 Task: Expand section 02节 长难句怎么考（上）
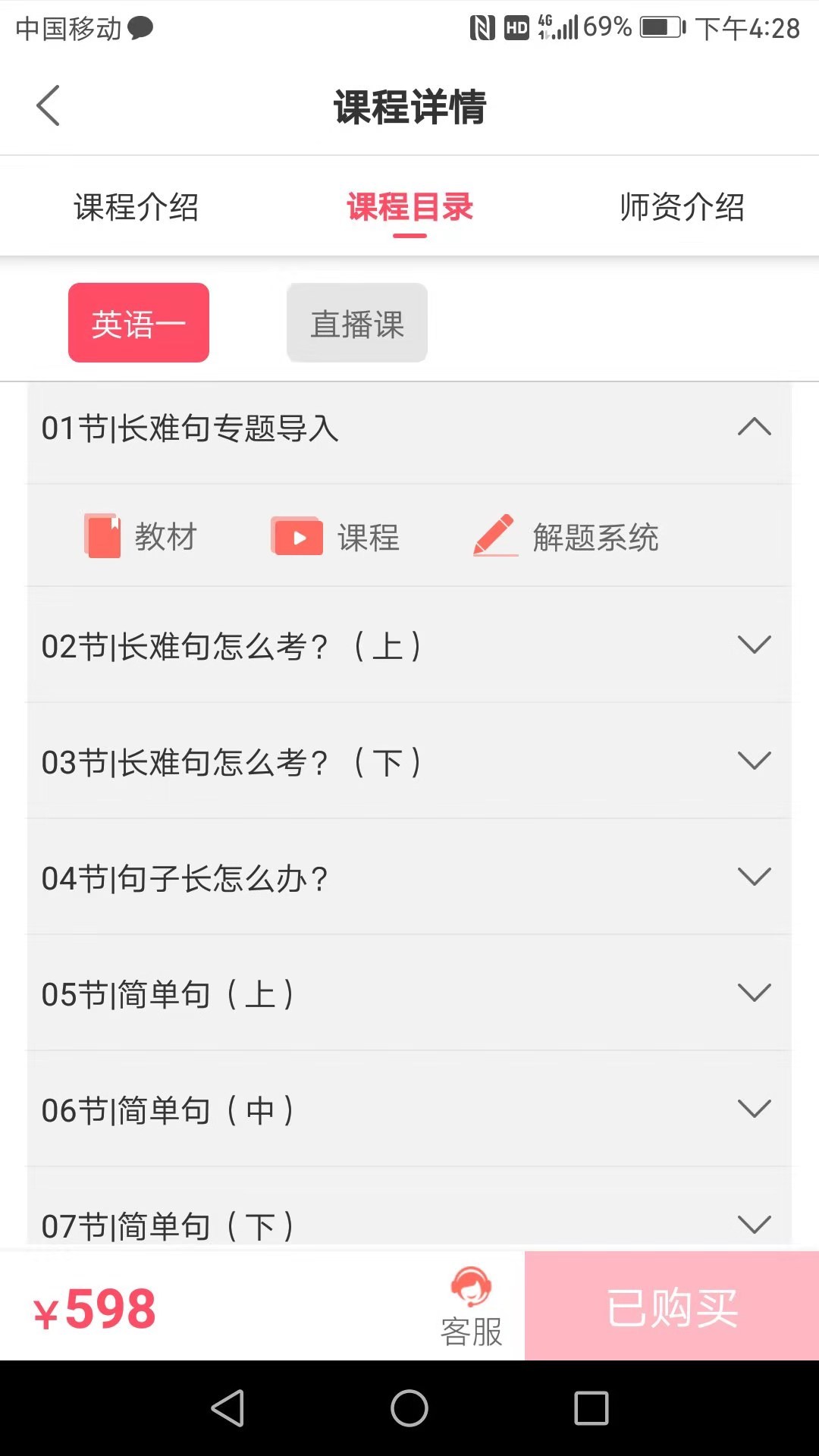(x=753, y=645)
